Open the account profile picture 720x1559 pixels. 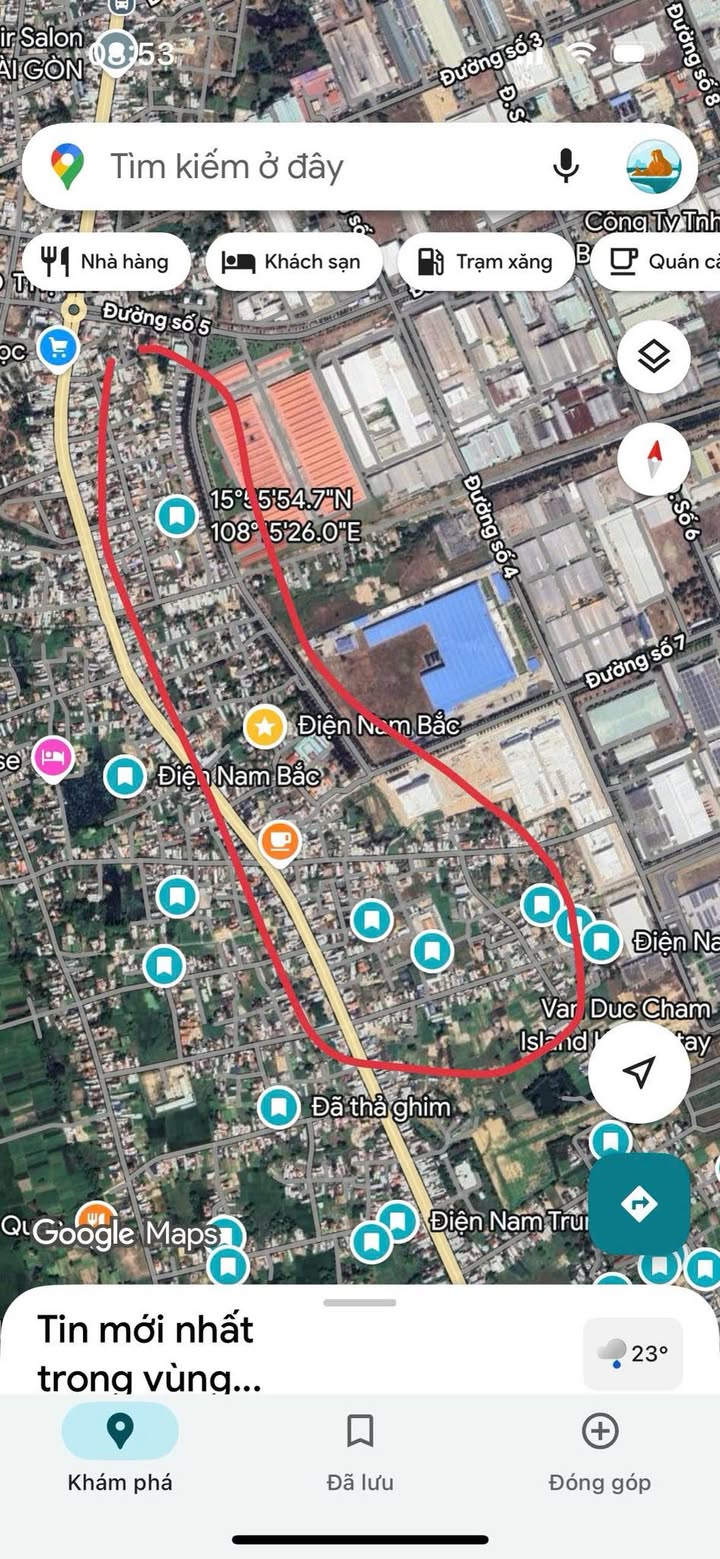click(x=653, y=166)
